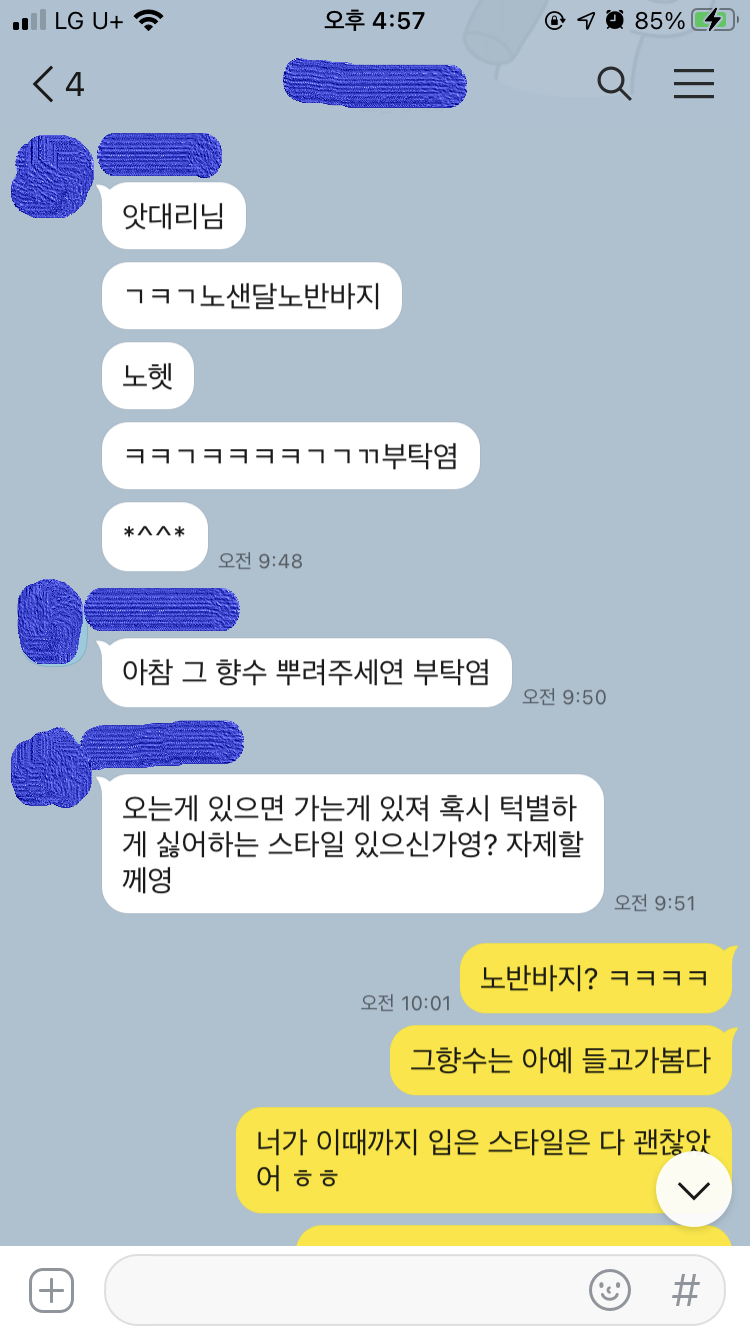This screenshot has height=1334, width=750.
Task: Jump to the latest message
Action: click(693, 1190)
